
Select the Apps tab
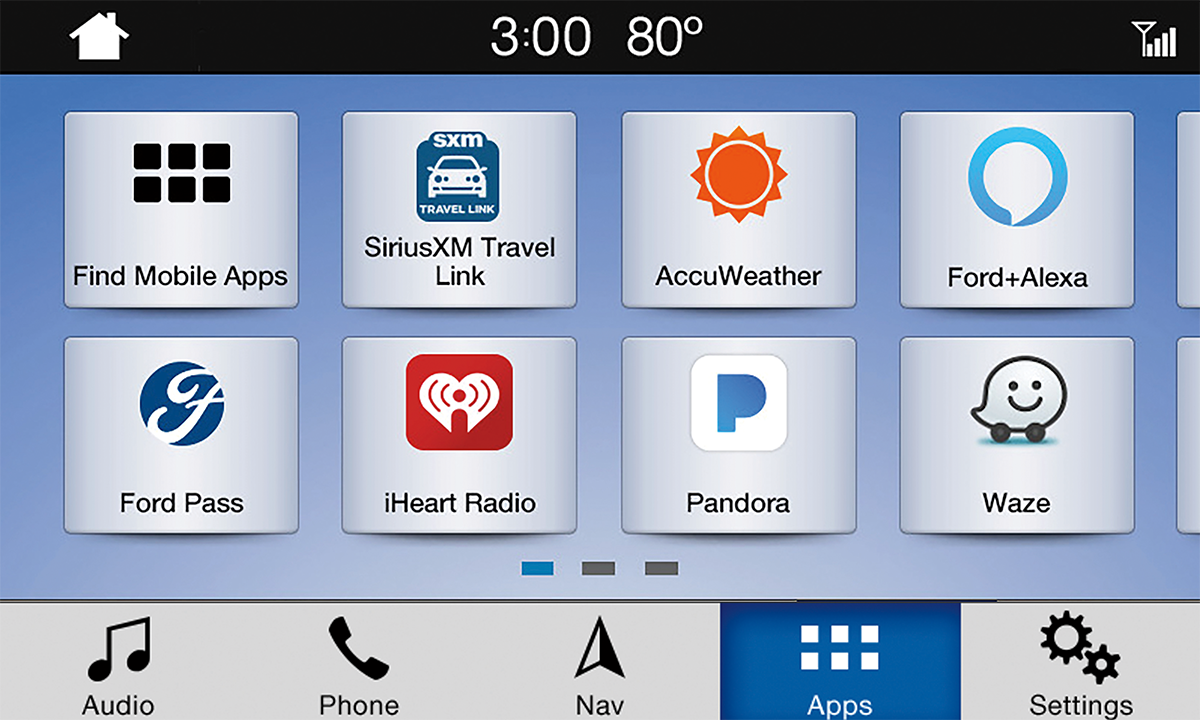pos(840,662)
